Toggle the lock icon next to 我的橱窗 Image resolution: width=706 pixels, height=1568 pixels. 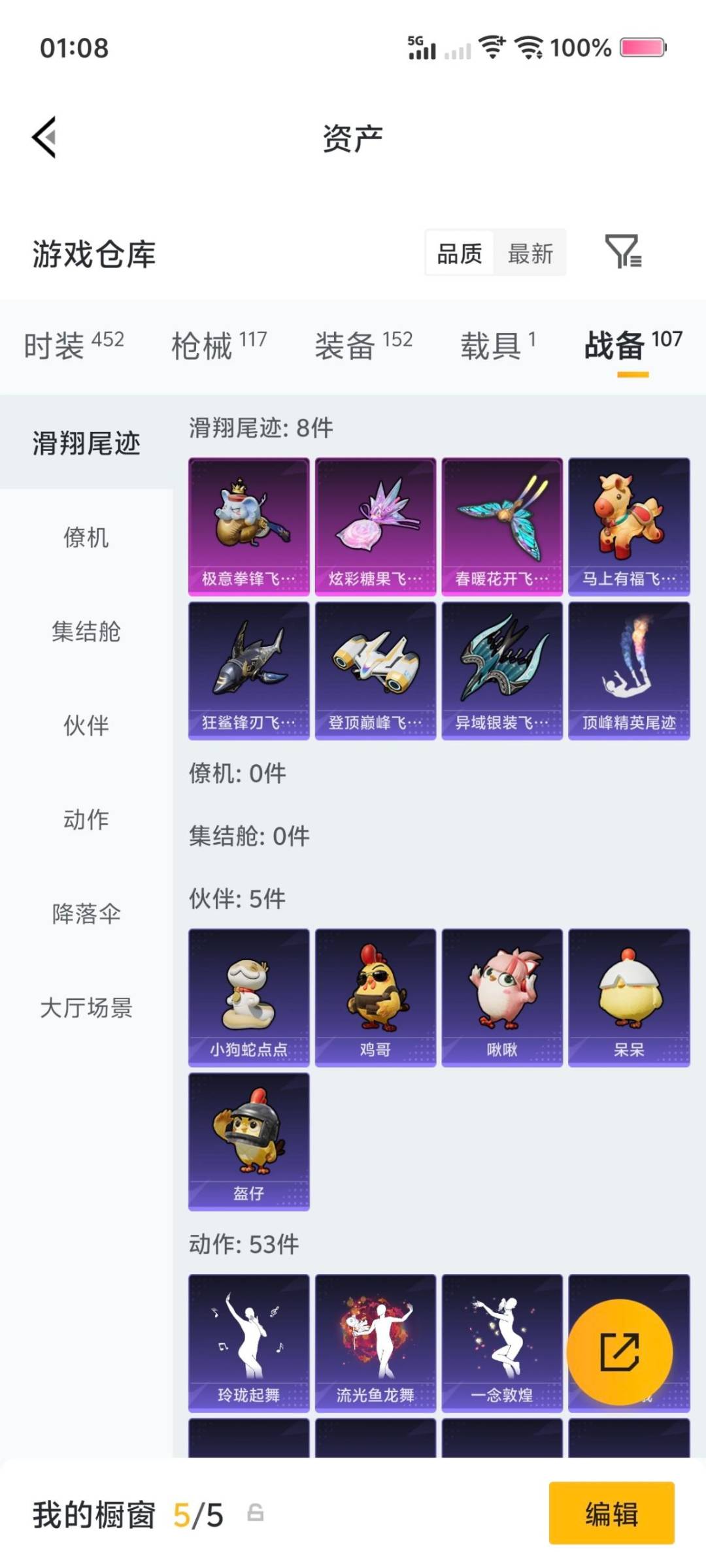click(256, 1516)
